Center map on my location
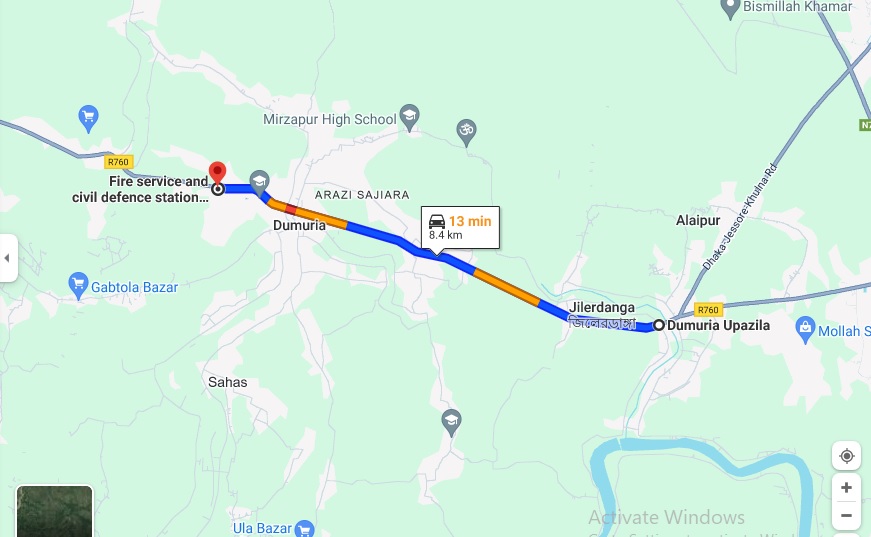The image size is (871, 537). point(846,456)
